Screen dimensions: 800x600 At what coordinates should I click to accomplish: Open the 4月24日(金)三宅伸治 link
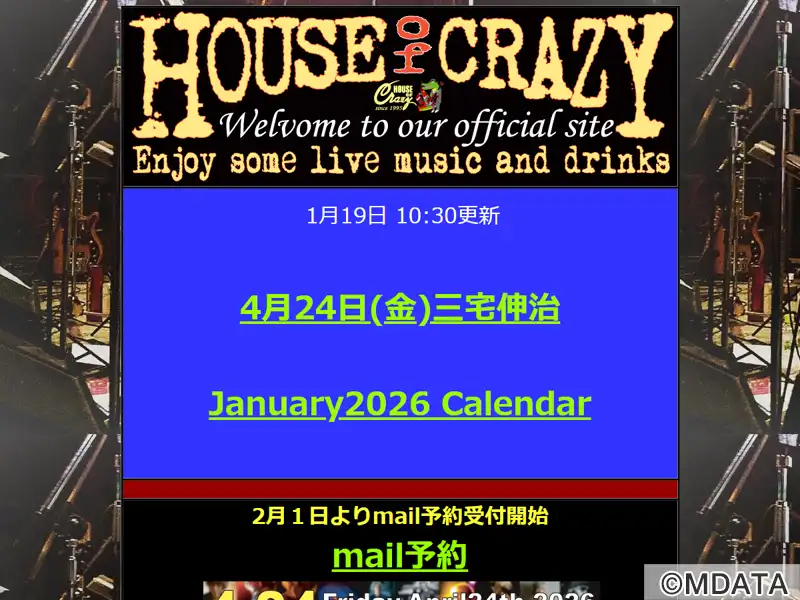(x=399, y=309)
